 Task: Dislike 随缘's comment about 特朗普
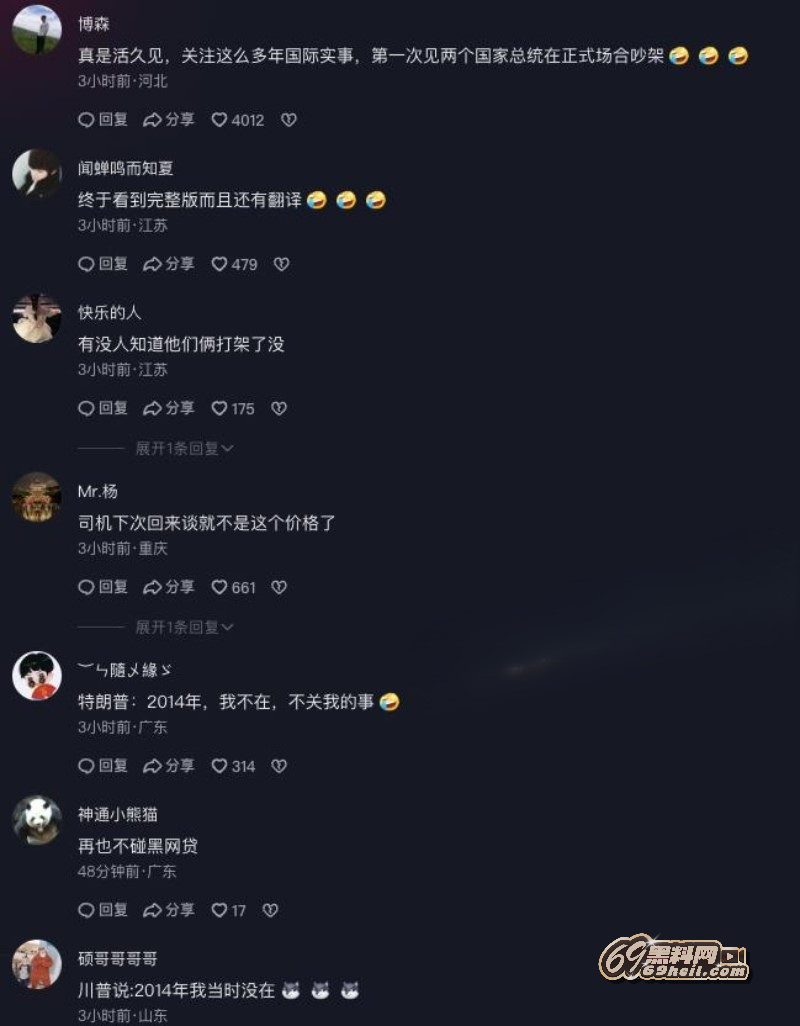279,766
